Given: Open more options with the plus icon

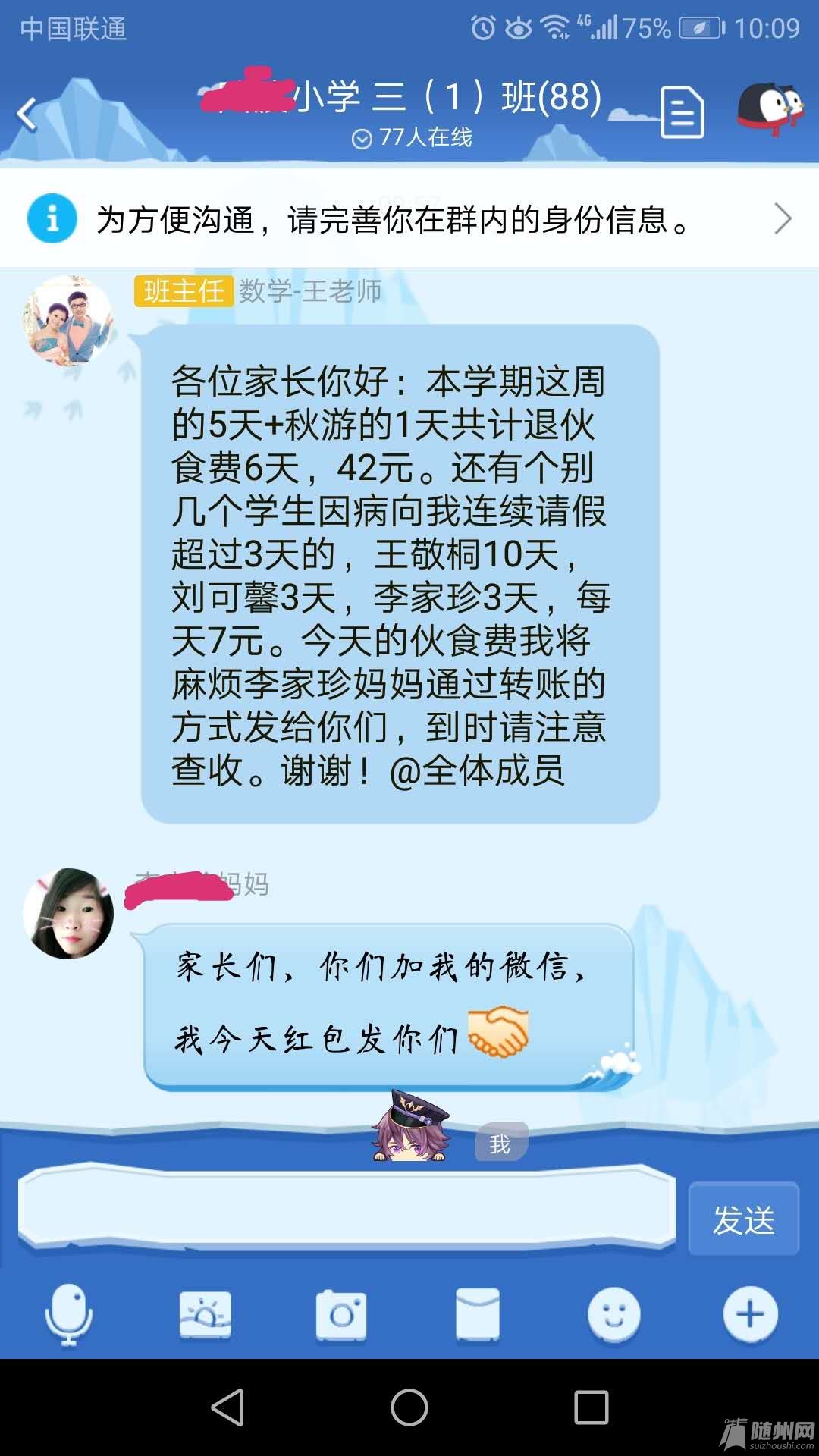Looking at the screenshot, I should (x=750, y=1314).
